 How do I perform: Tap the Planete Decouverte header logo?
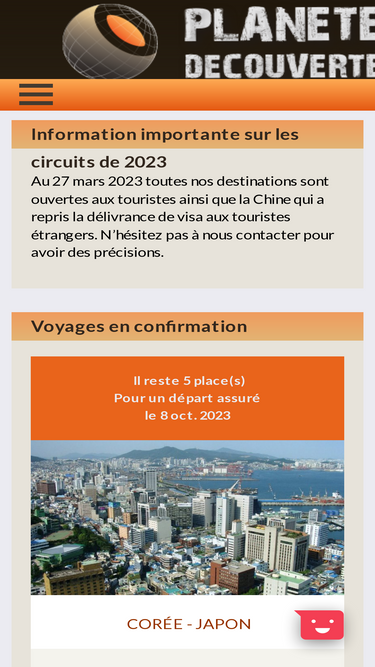pyautogui.click(x=219, y=40)
